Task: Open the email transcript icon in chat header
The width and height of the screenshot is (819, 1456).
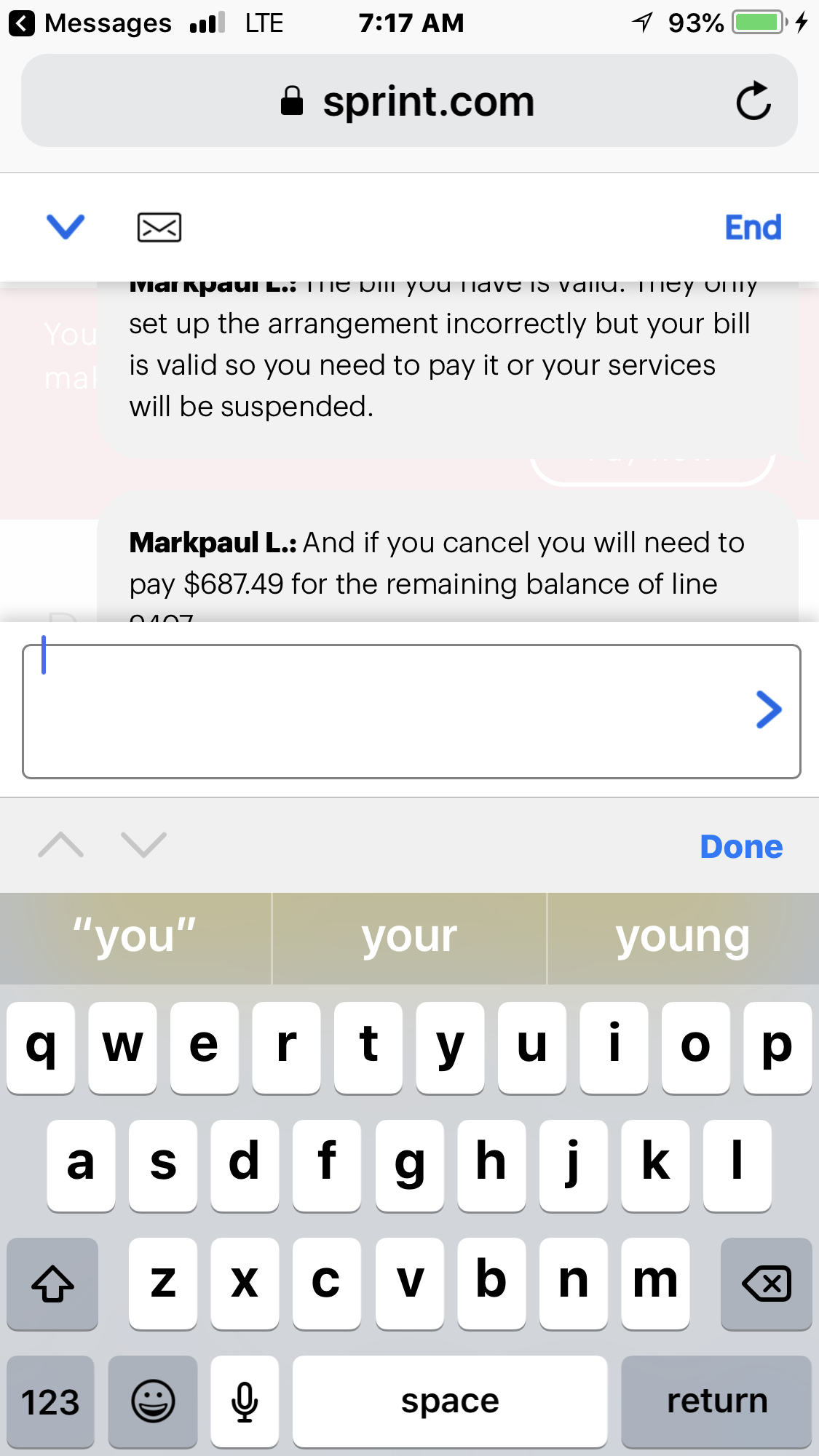Action: (160, 227)
